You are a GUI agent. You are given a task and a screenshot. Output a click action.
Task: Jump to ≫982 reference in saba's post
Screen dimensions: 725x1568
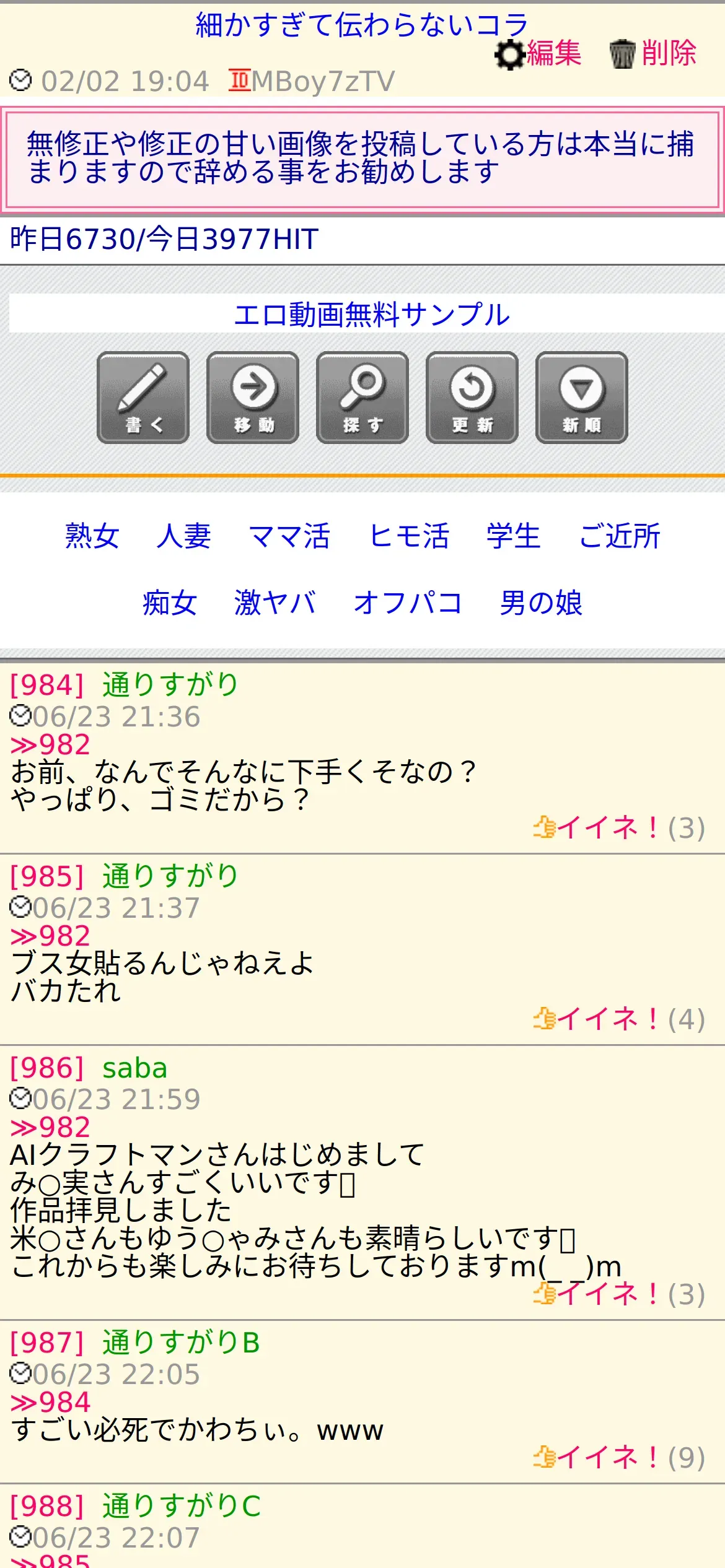[51, 1128]
